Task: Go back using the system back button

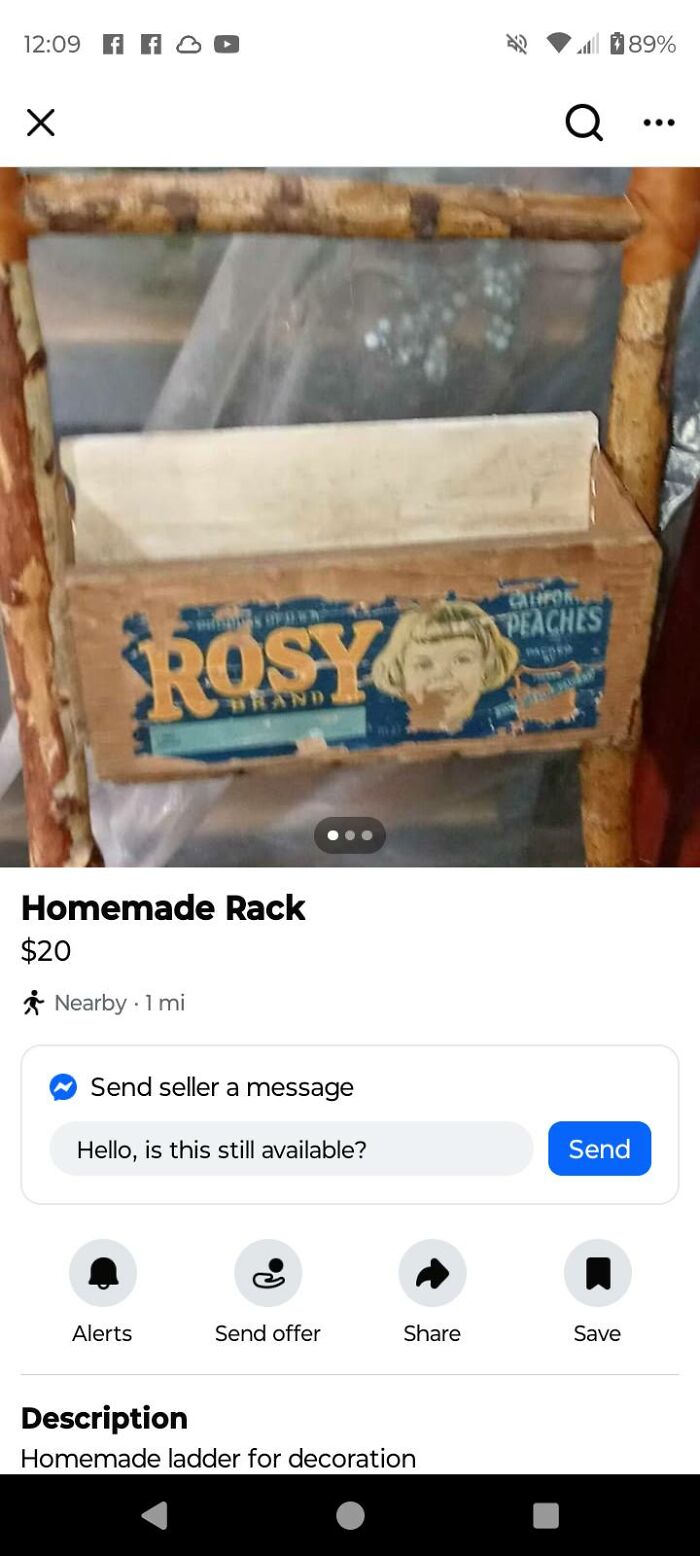Action: (154, 1516)
